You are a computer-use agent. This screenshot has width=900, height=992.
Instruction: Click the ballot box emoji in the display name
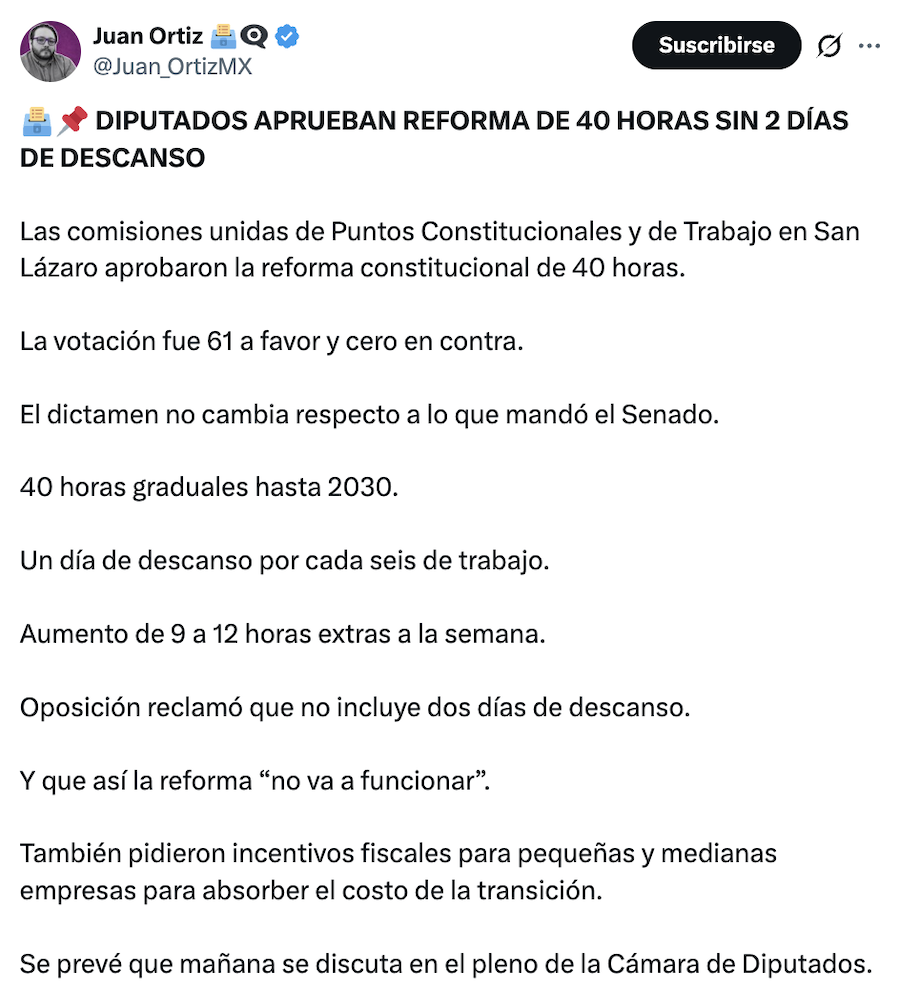click(x=218, y=34)
